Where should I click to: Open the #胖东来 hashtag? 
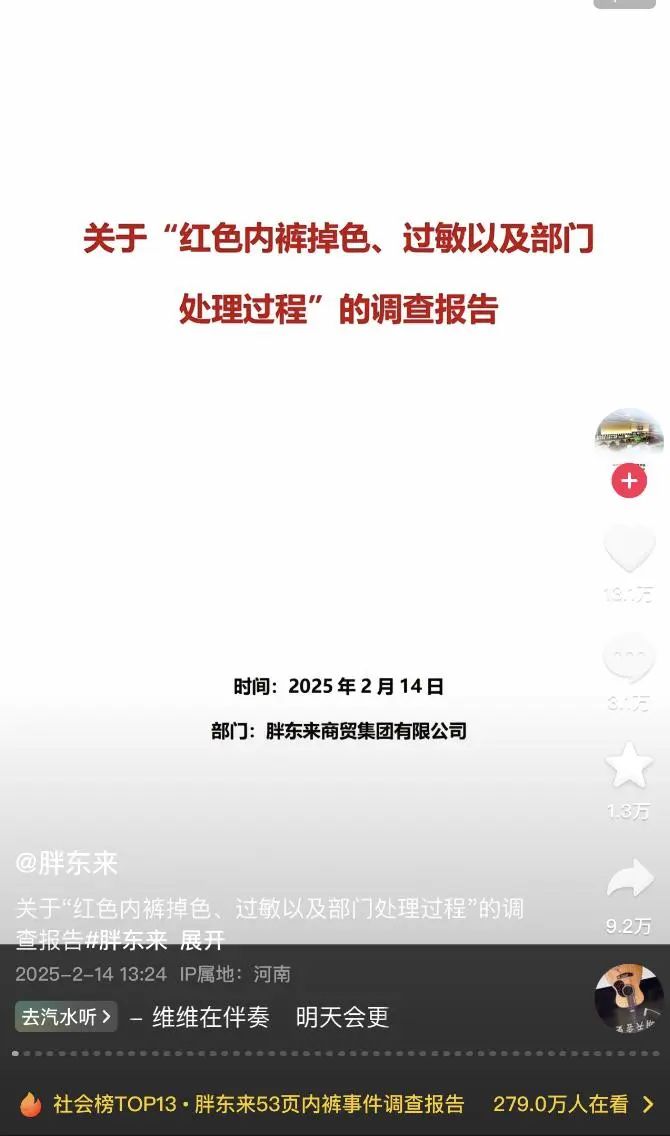point(126,940)
